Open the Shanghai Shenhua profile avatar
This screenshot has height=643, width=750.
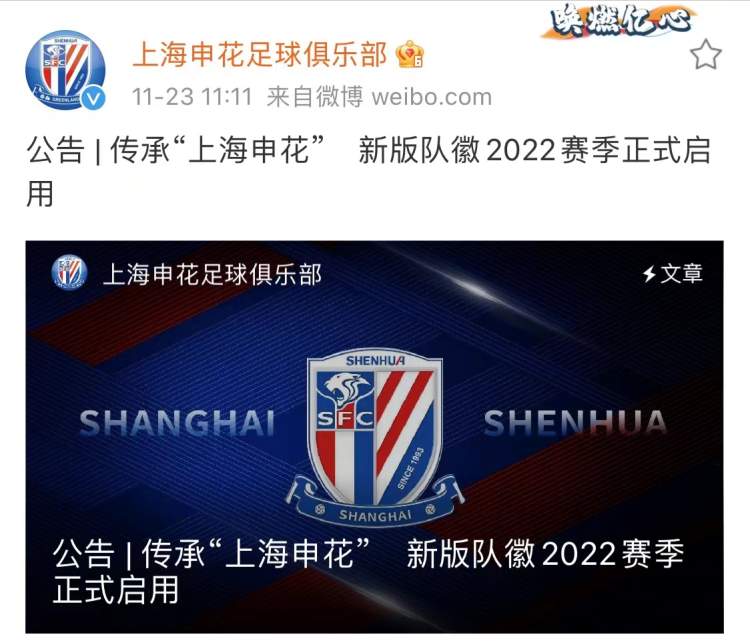point(65,70)
